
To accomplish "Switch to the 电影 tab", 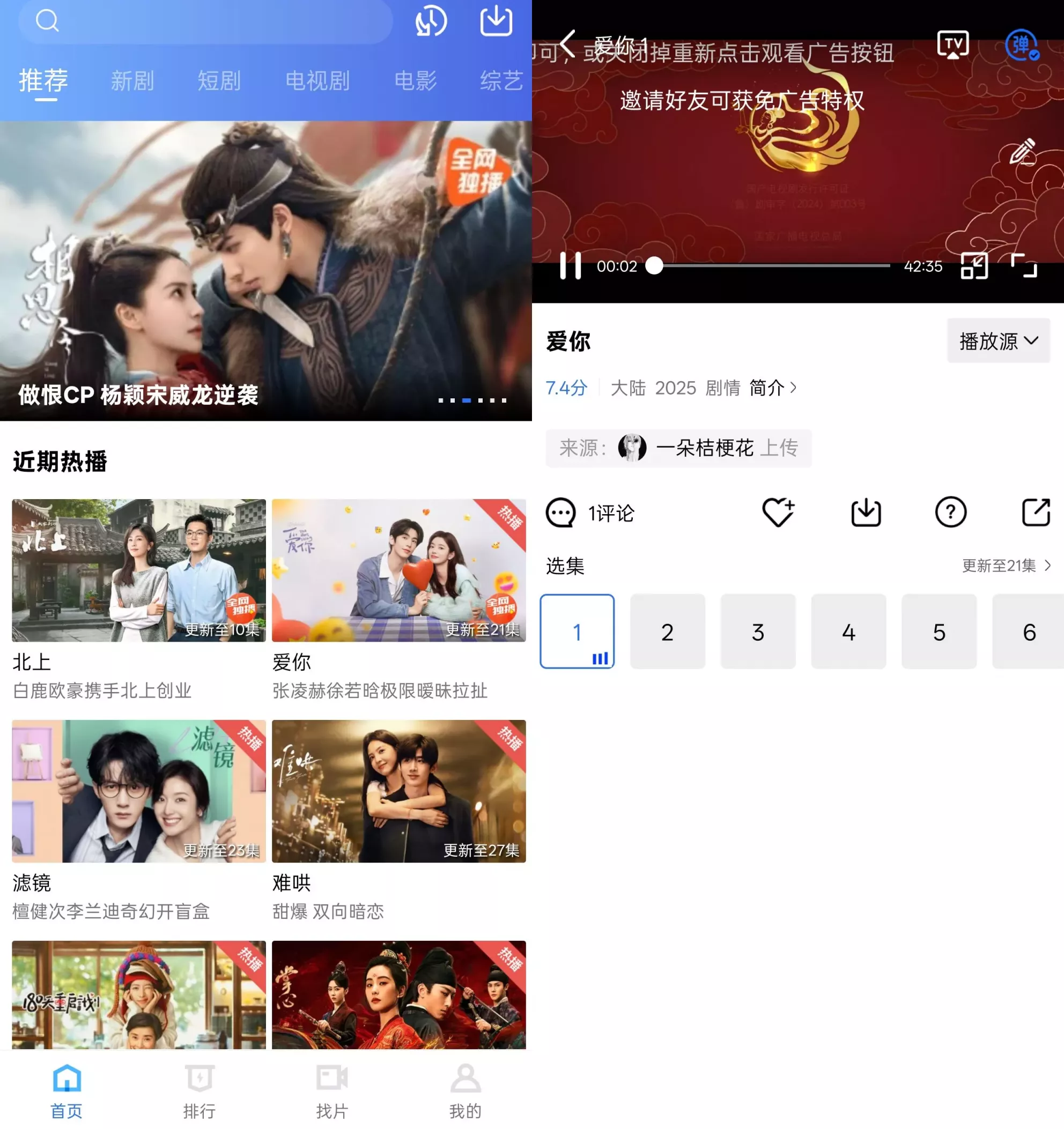I will coord(415,80).
